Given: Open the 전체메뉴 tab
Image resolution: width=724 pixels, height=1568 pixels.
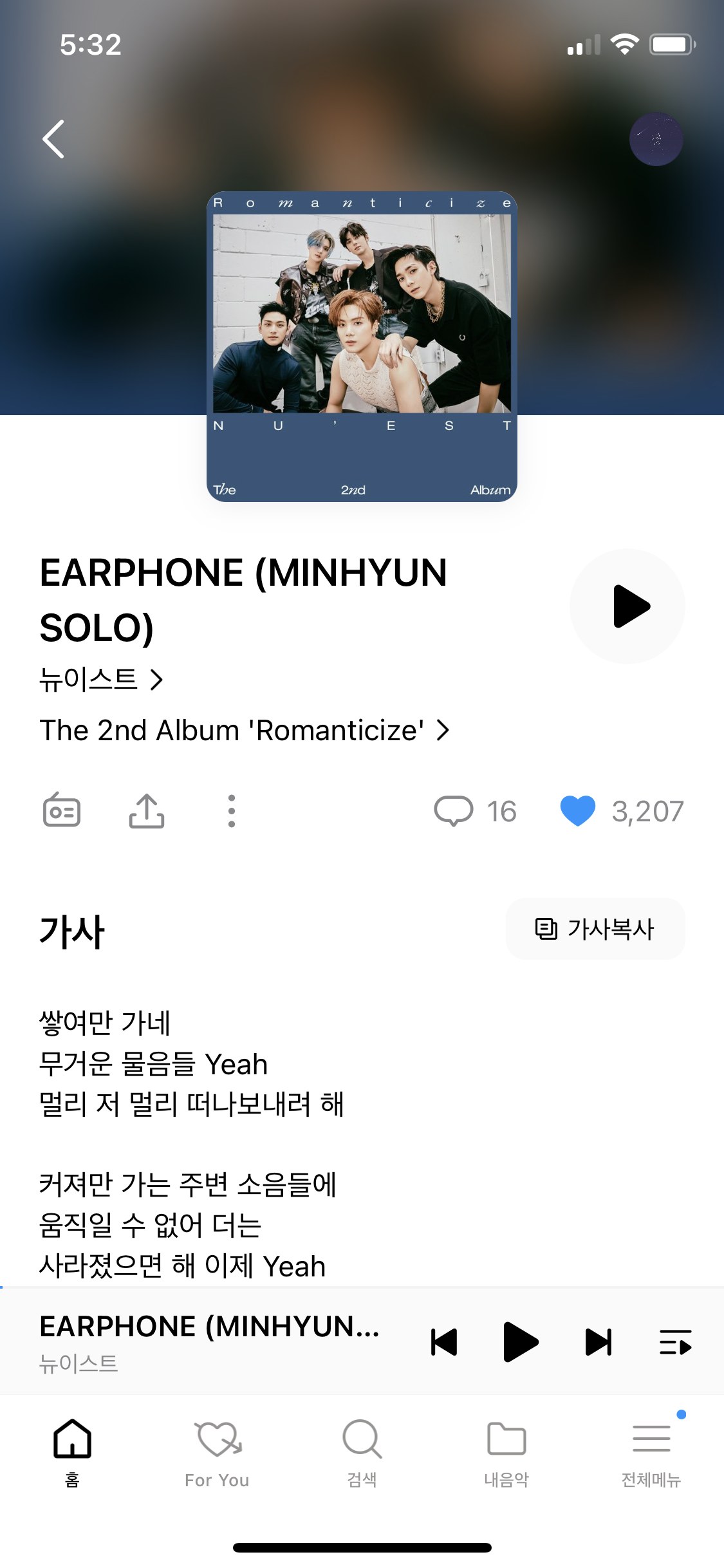Looking at the screenshot, I should coord(651,1452).
